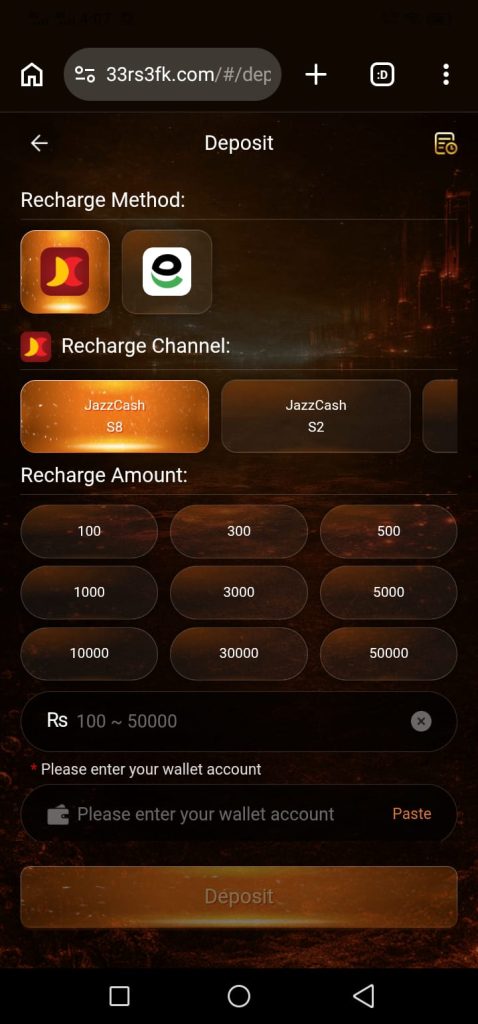Open the browser's three-dot menu

click(x=445, y=74)
